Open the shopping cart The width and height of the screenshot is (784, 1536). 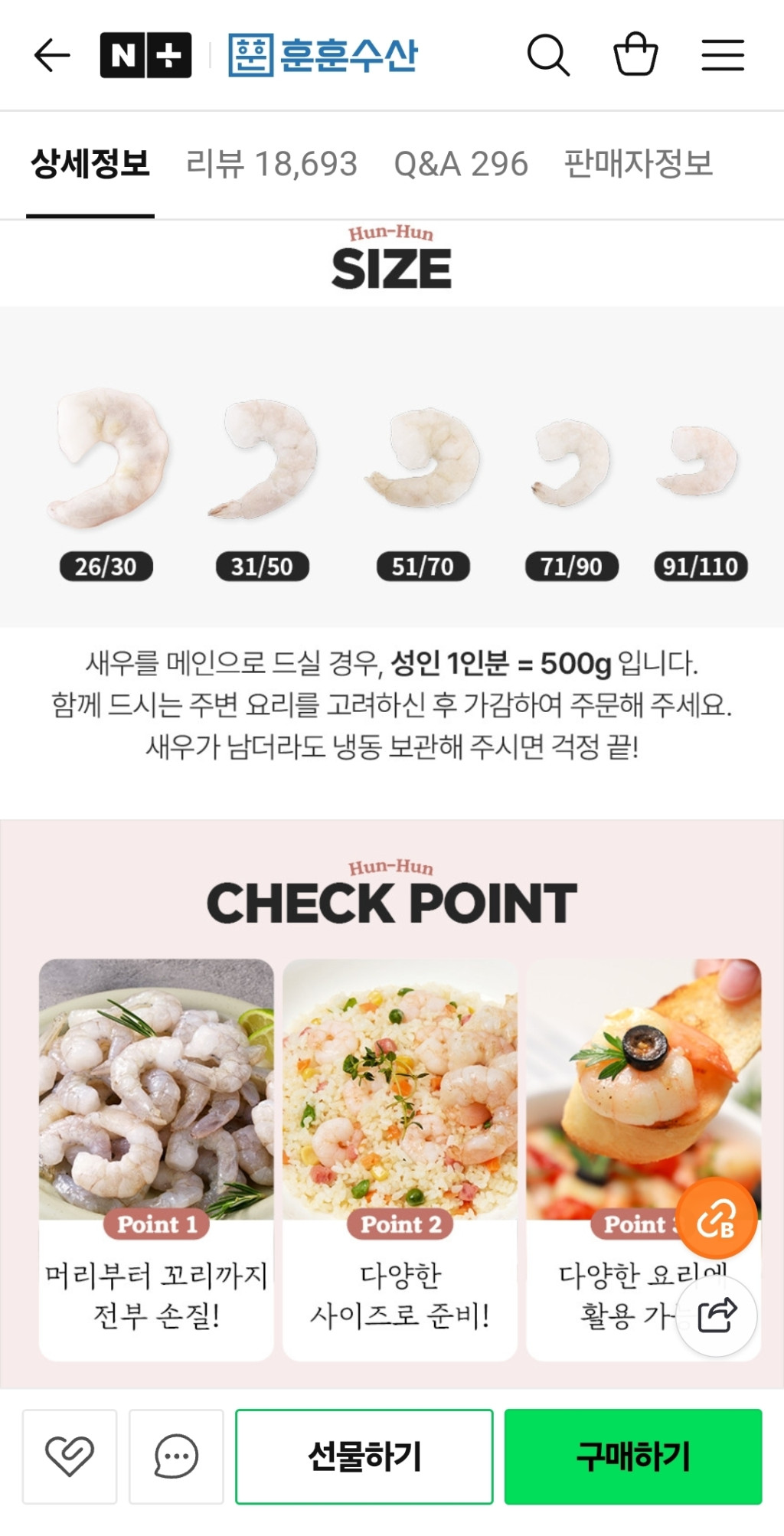point(635,55)
